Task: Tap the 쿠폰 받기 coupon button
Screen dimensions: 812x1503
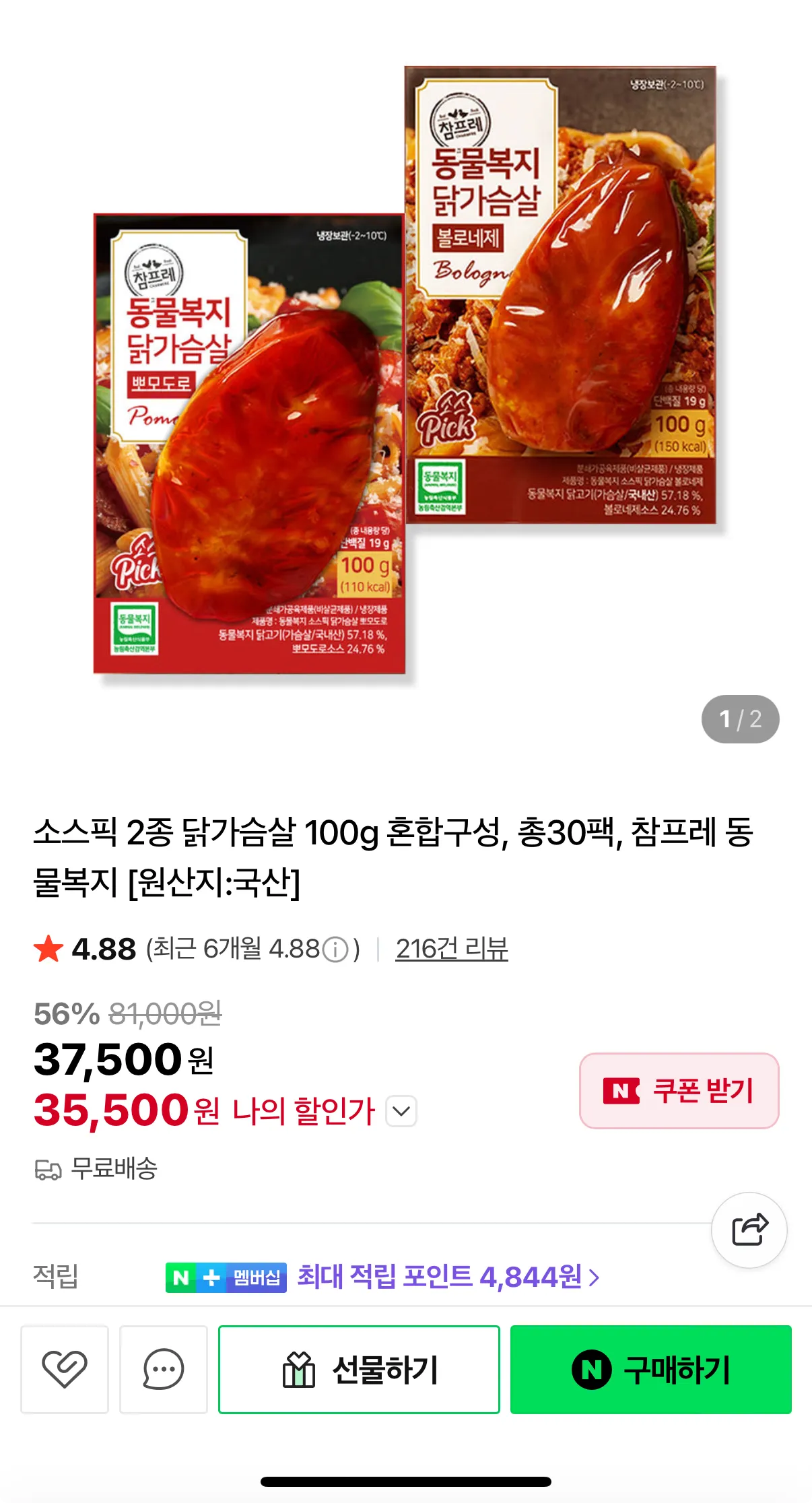Action: 679,1090
